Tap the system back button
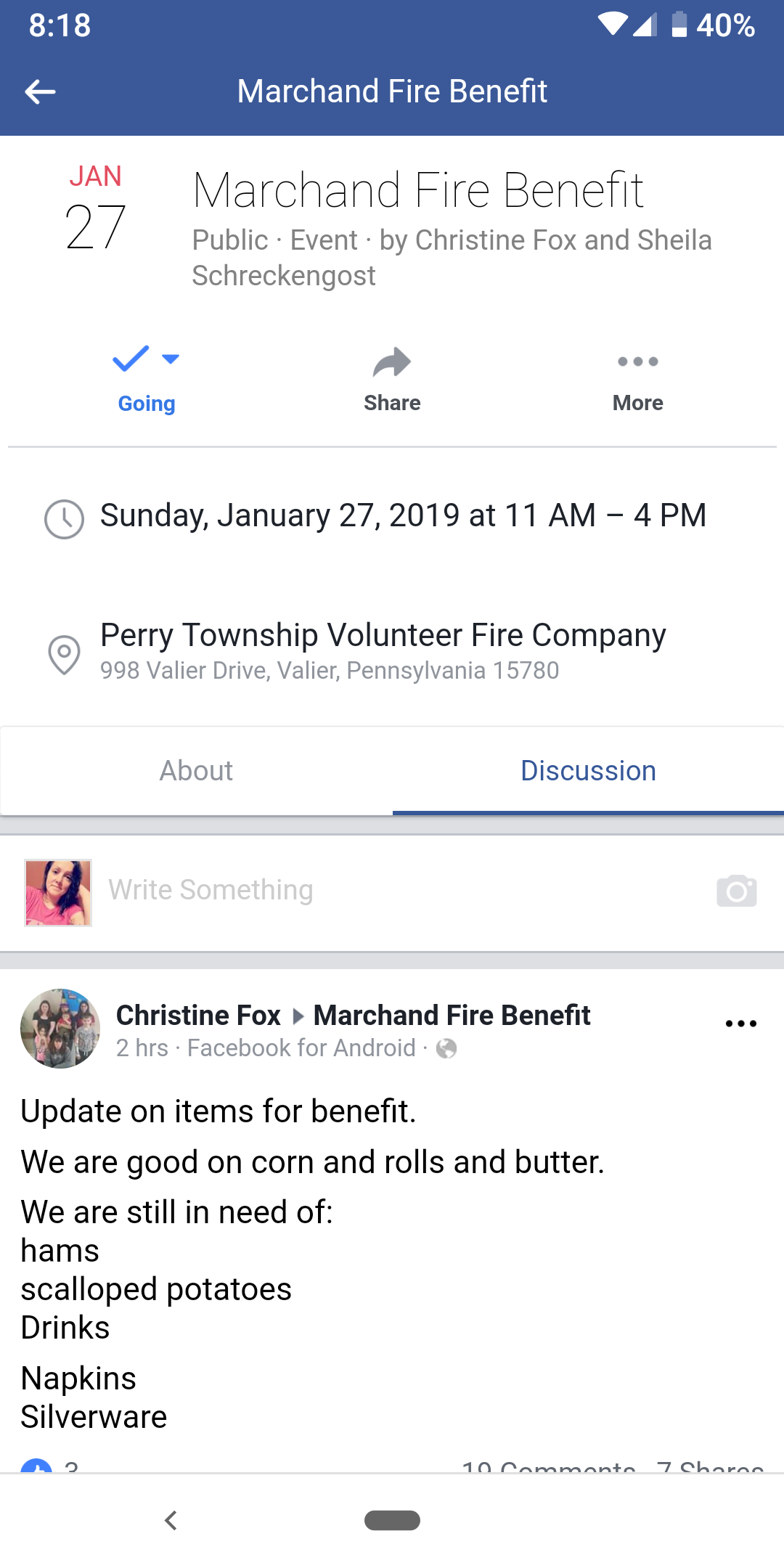Viewport: 784px width, 1568px height. (x=171, y=1520)
